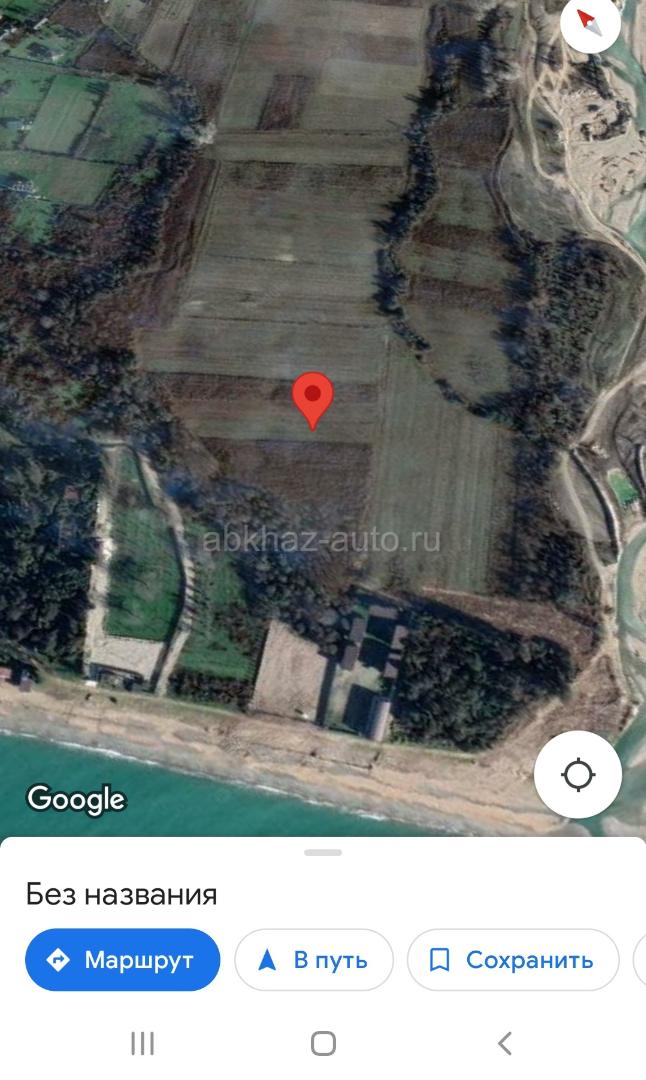Open recent apps from navigation bar
The width and height of the screenshot is (646, 1080).
coord(142,1043)
